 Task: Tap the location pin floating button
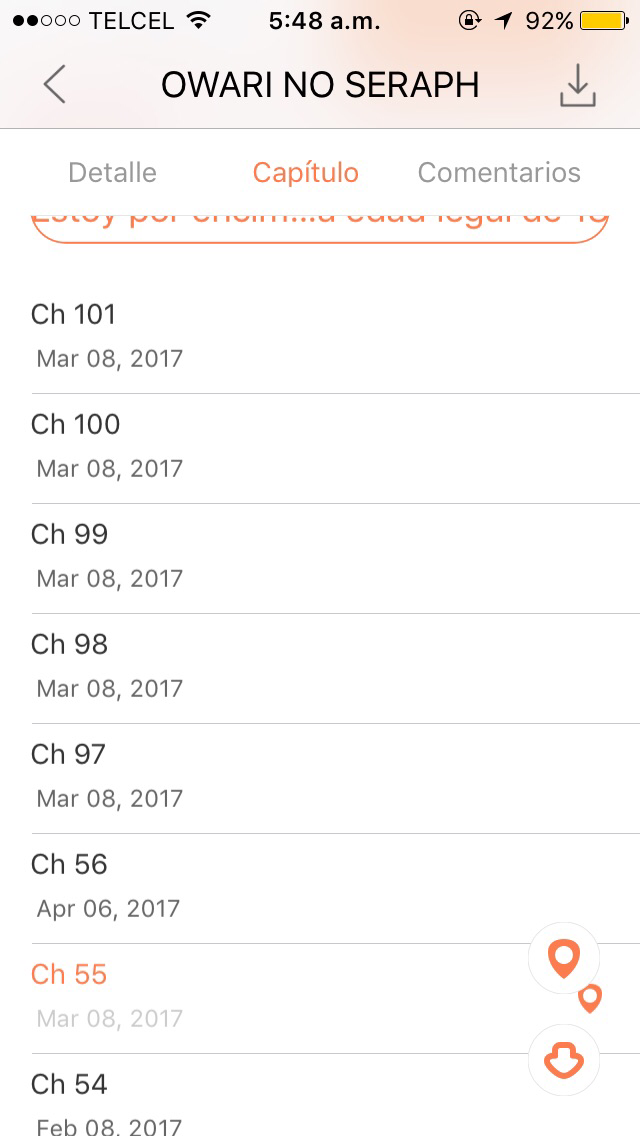click(x=564, y=958)
